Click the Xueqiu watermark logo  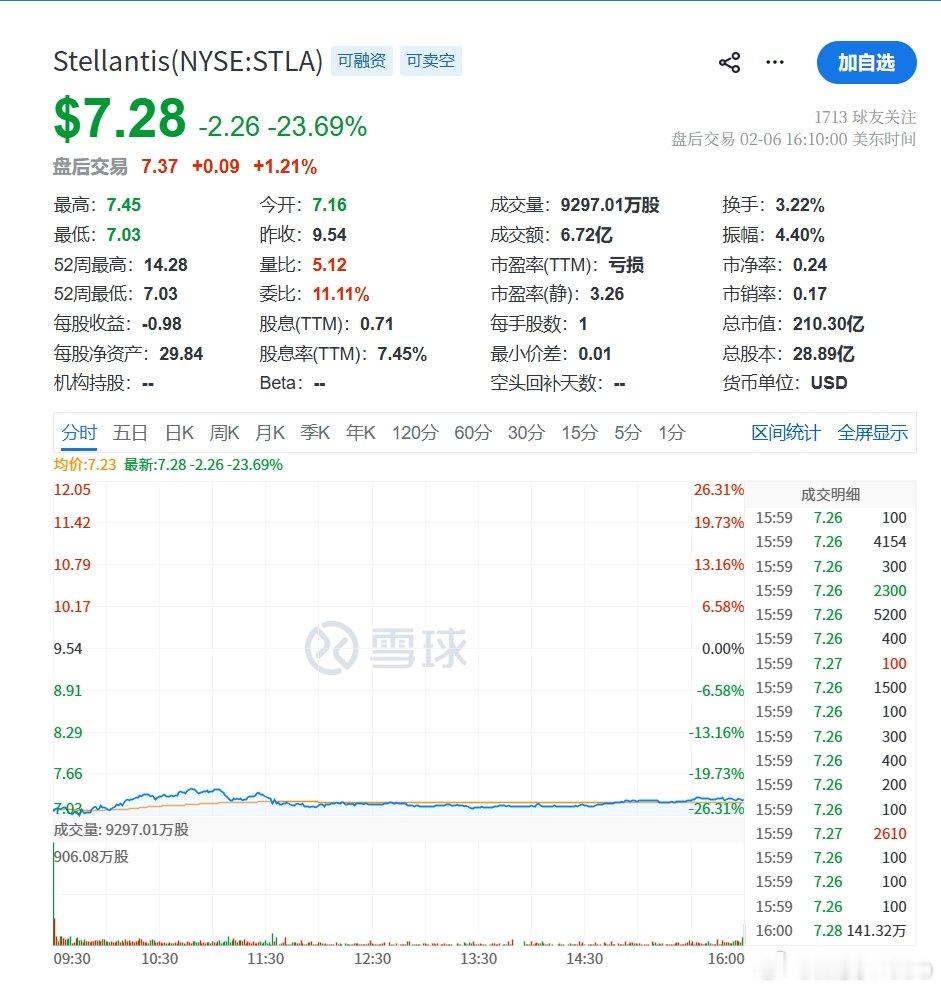click(390, 647)
